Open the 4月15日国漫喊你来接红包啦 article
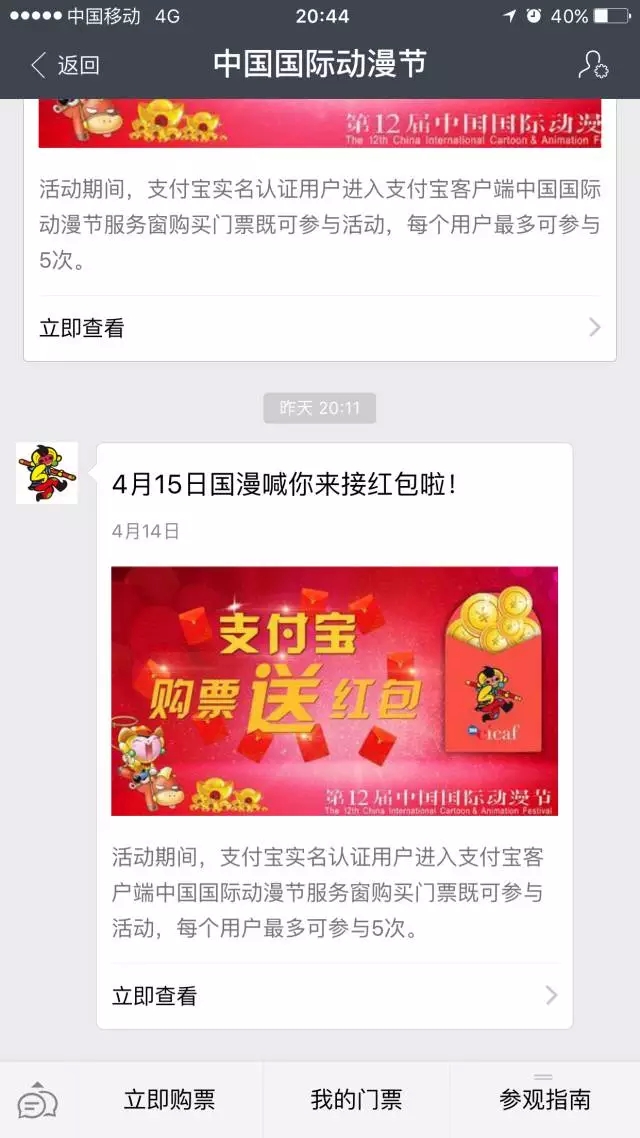 [x=285, y=485]
